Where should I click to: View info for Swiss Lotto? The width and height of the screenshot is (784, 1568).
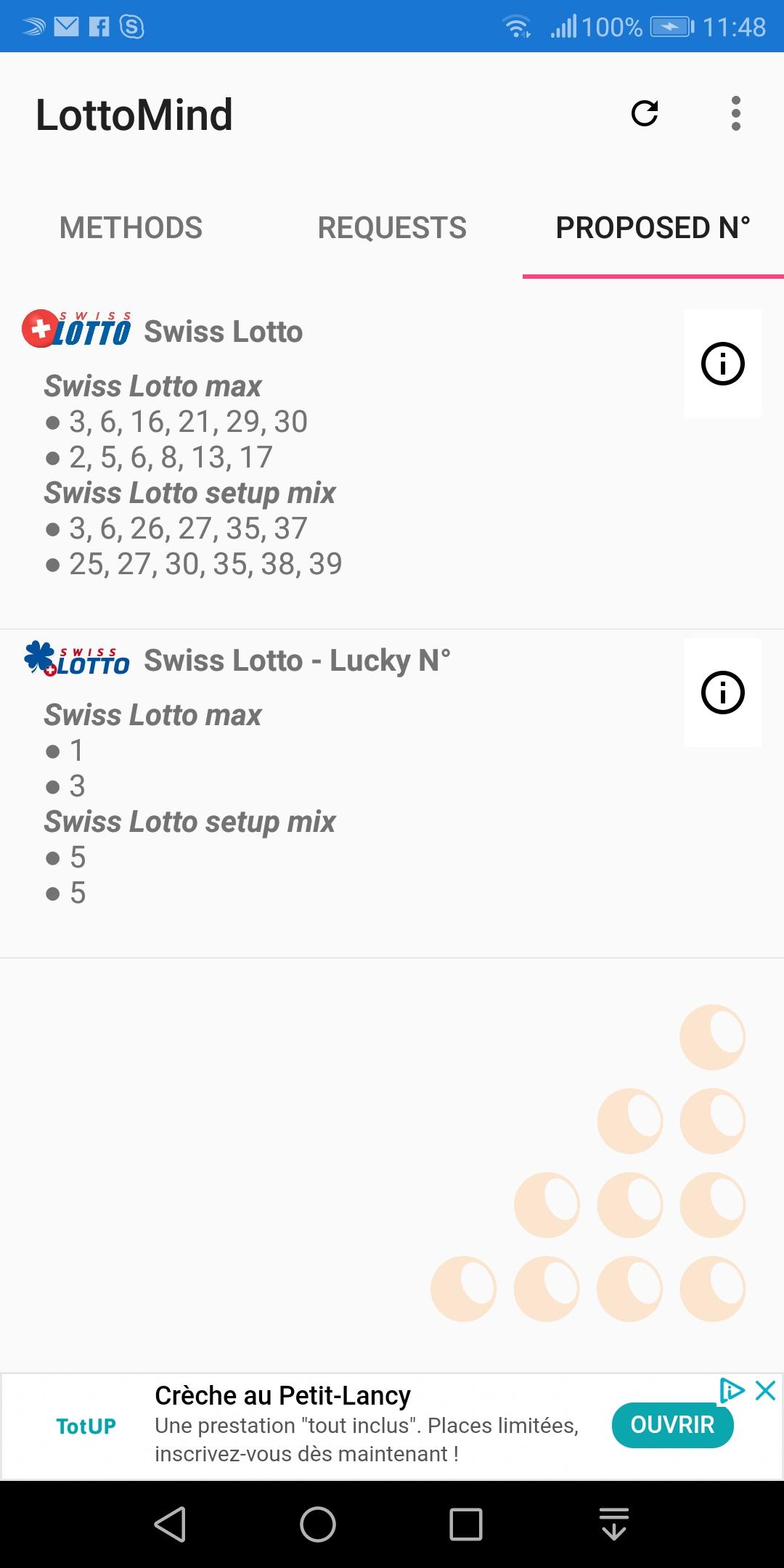(x=722, y=364)
